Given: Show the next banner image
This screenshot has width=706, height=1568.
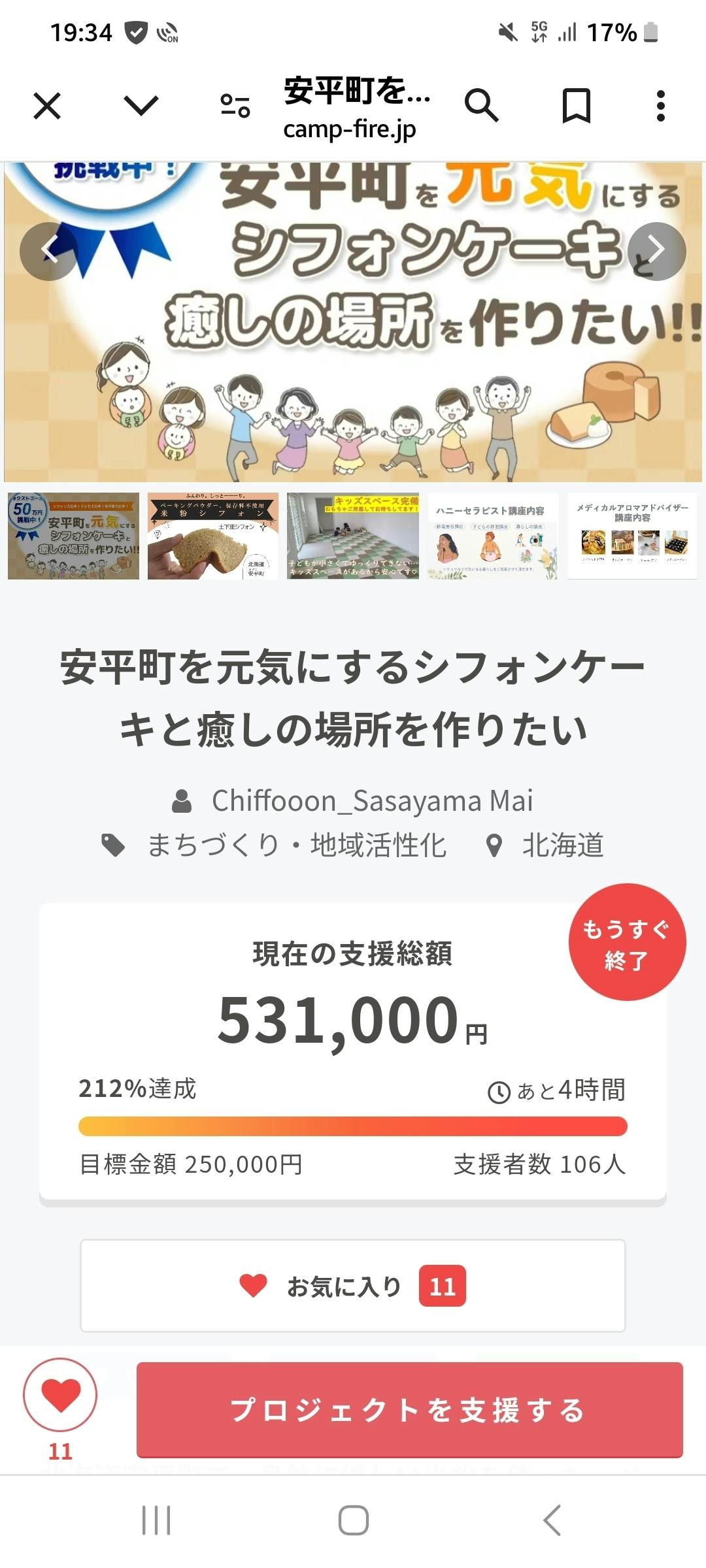Looking at the screenshot, I should click(656, 252).
